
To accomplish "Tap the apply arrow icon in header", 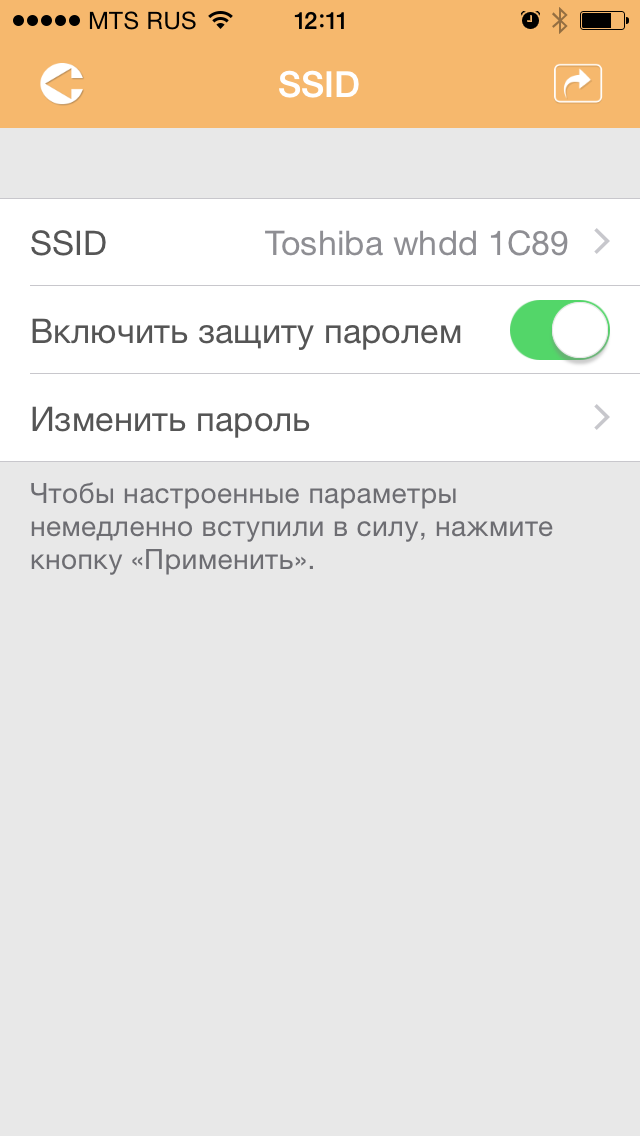I will click(577, 84).
